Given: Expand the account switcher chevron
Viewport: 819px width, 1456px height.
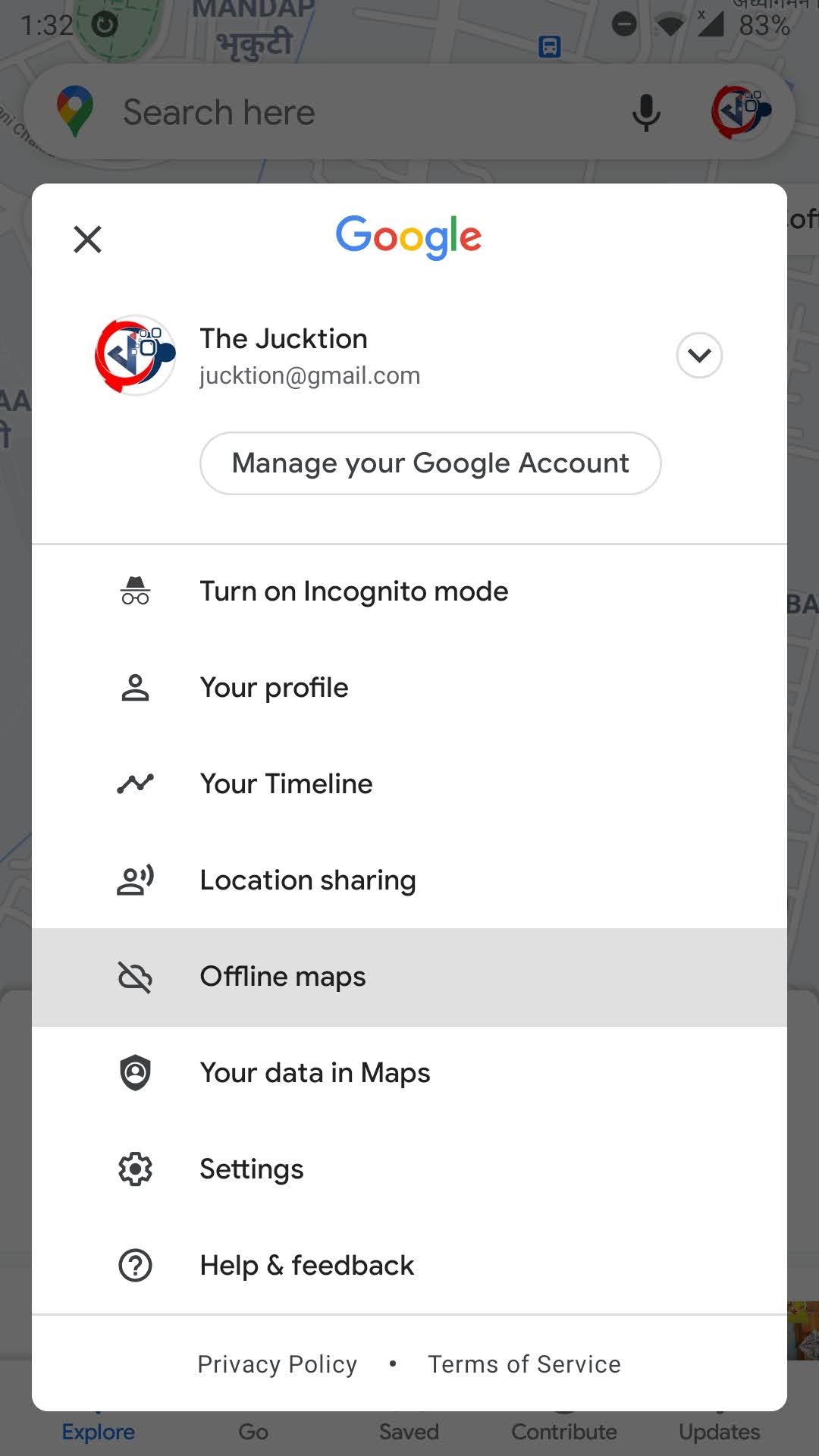Looking at the screenshot, I should (x=698, y=355).
